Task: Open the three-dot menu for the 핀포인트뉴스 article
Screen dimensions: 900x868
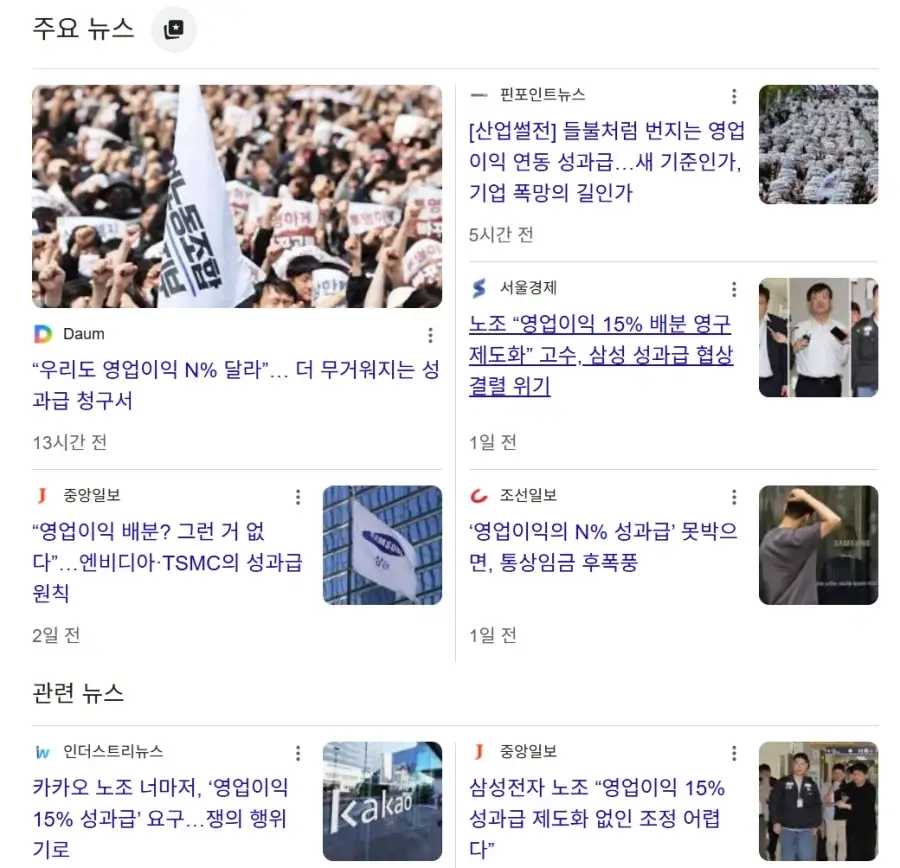Action: click(x=734, y=96)
